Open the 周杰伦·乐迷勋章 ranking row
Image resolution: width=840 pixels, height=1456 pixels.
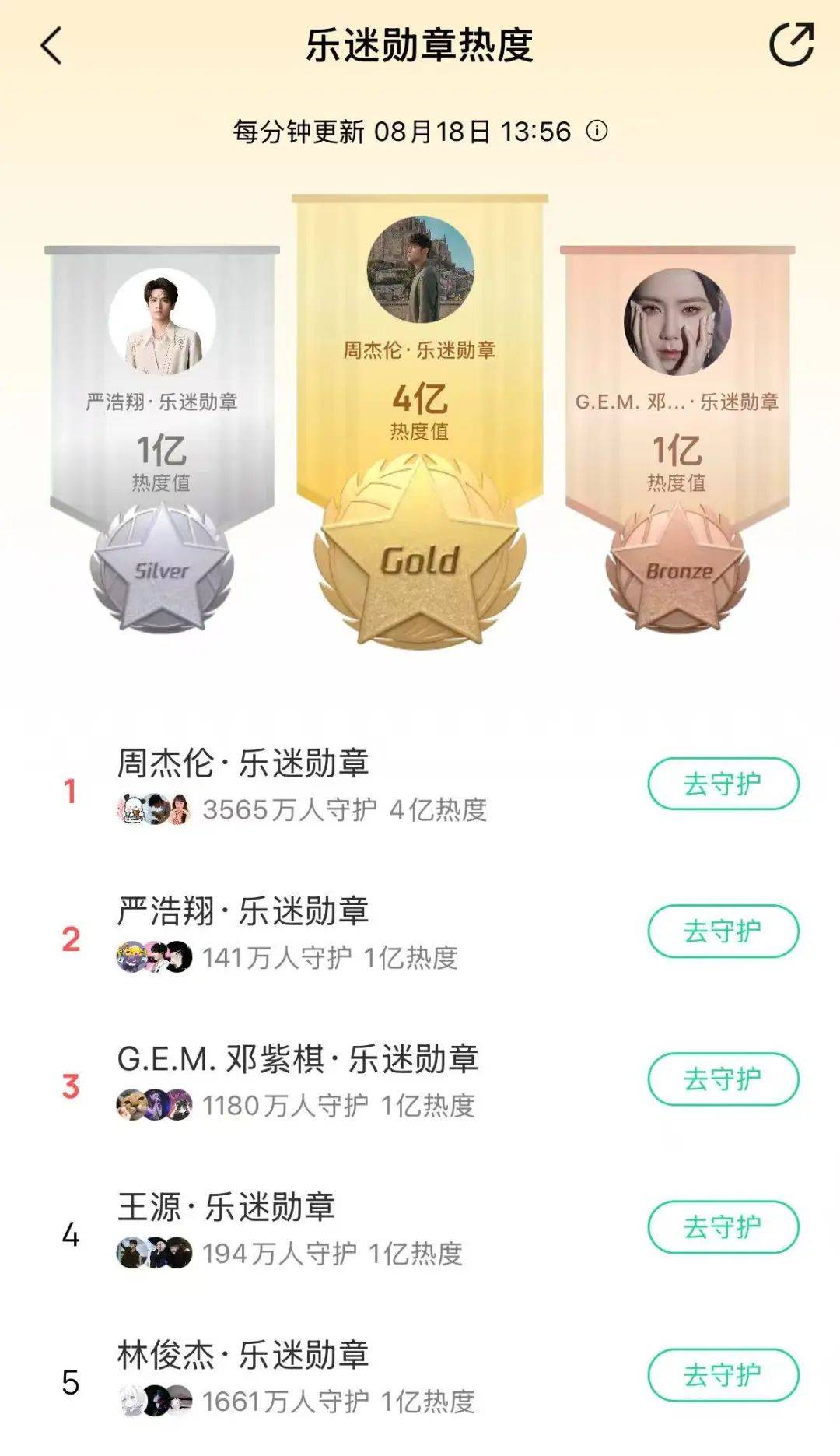(311, 784)
